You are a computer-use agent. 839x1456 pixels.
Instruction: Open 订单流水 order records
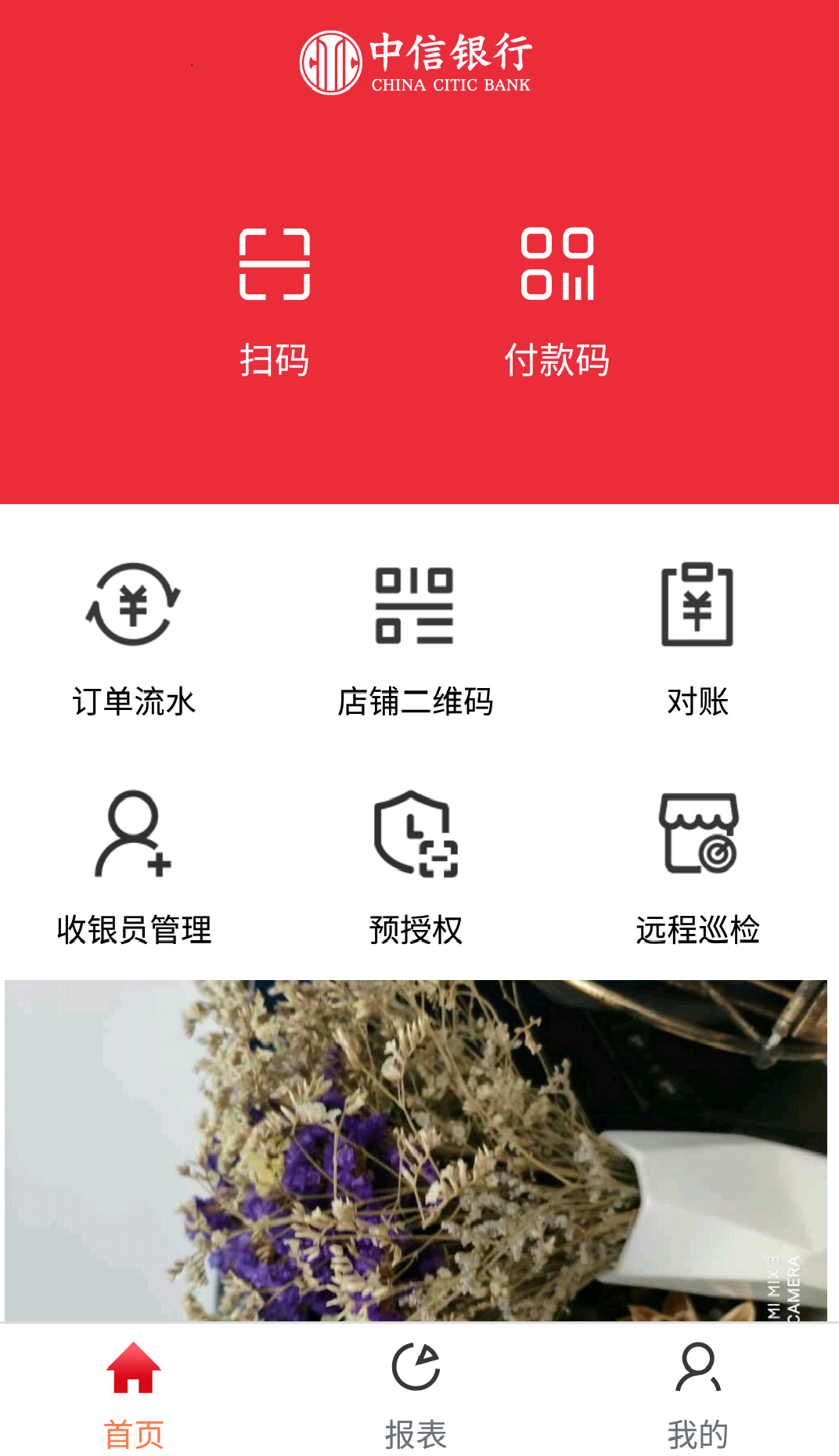134,638
